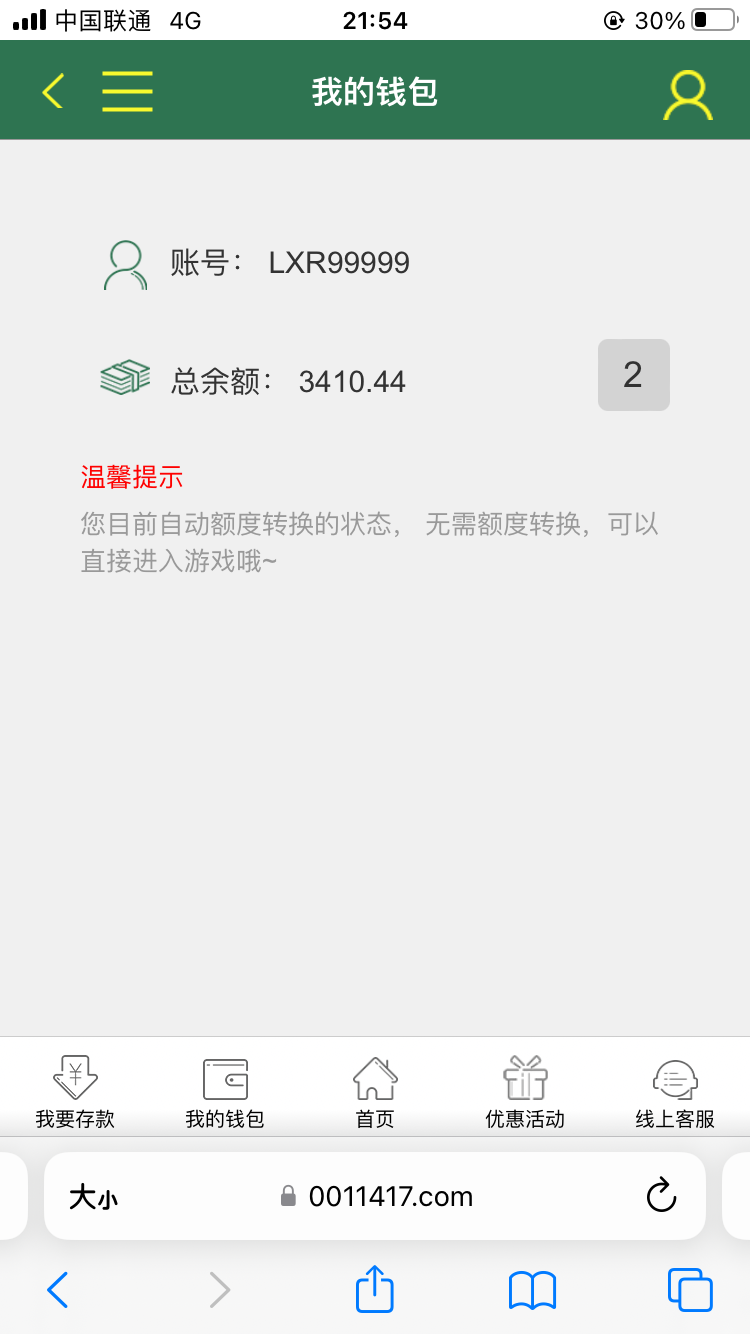
Task: Tap the Safari tab switcher icon
Action: (x=688, y=1290)
